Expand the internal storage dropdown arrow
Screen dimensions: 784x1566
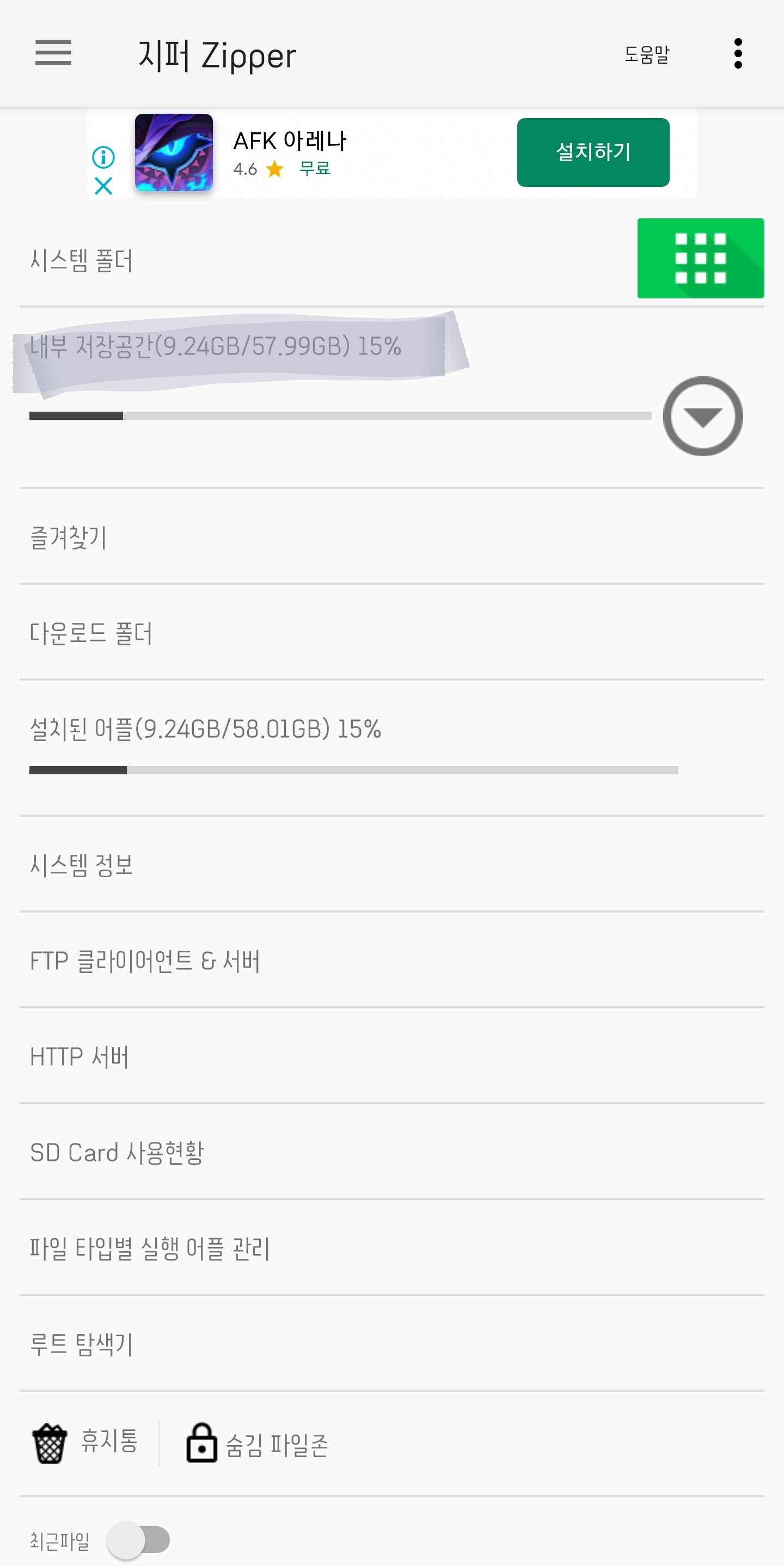702,417
